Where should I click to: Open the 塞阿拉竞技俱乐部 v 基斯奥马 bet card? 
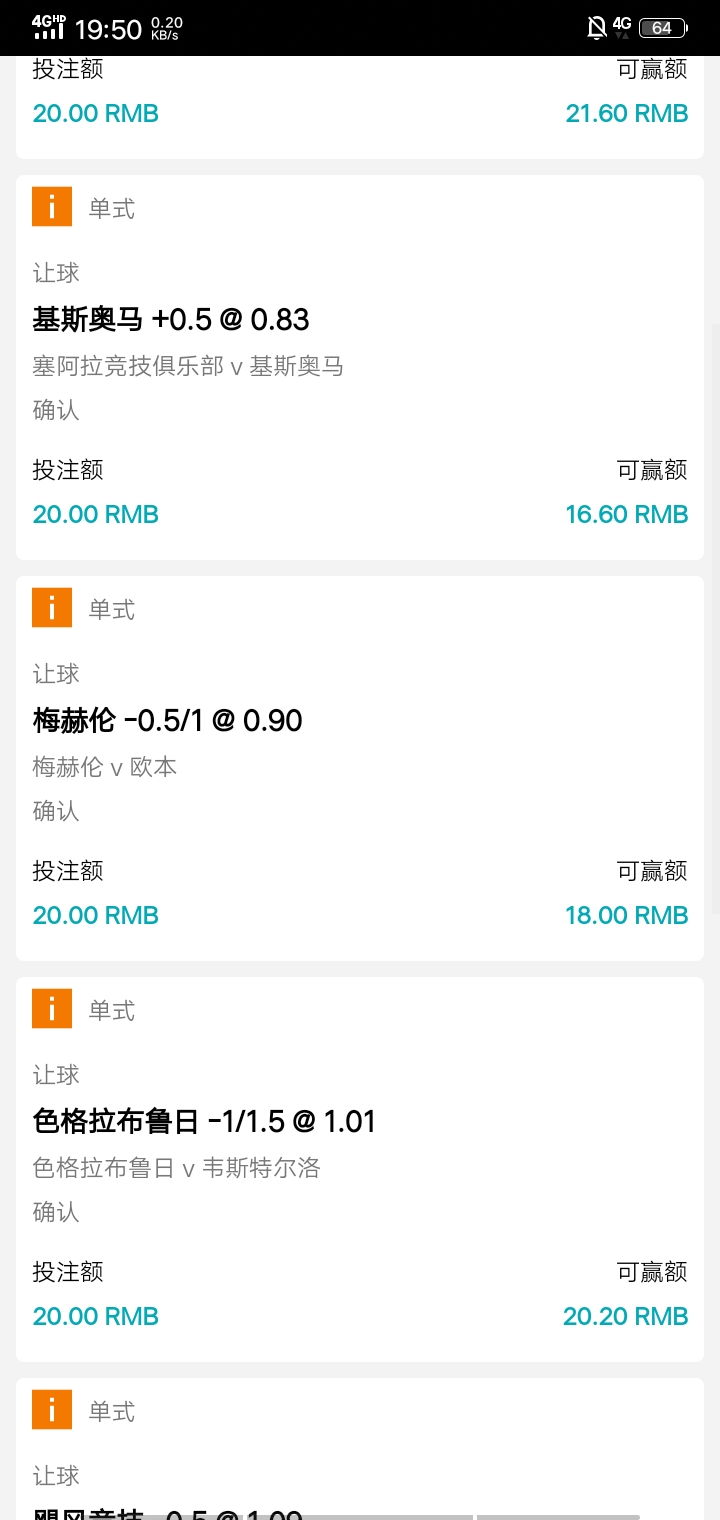pyautogui.click(x=360, y=367)
